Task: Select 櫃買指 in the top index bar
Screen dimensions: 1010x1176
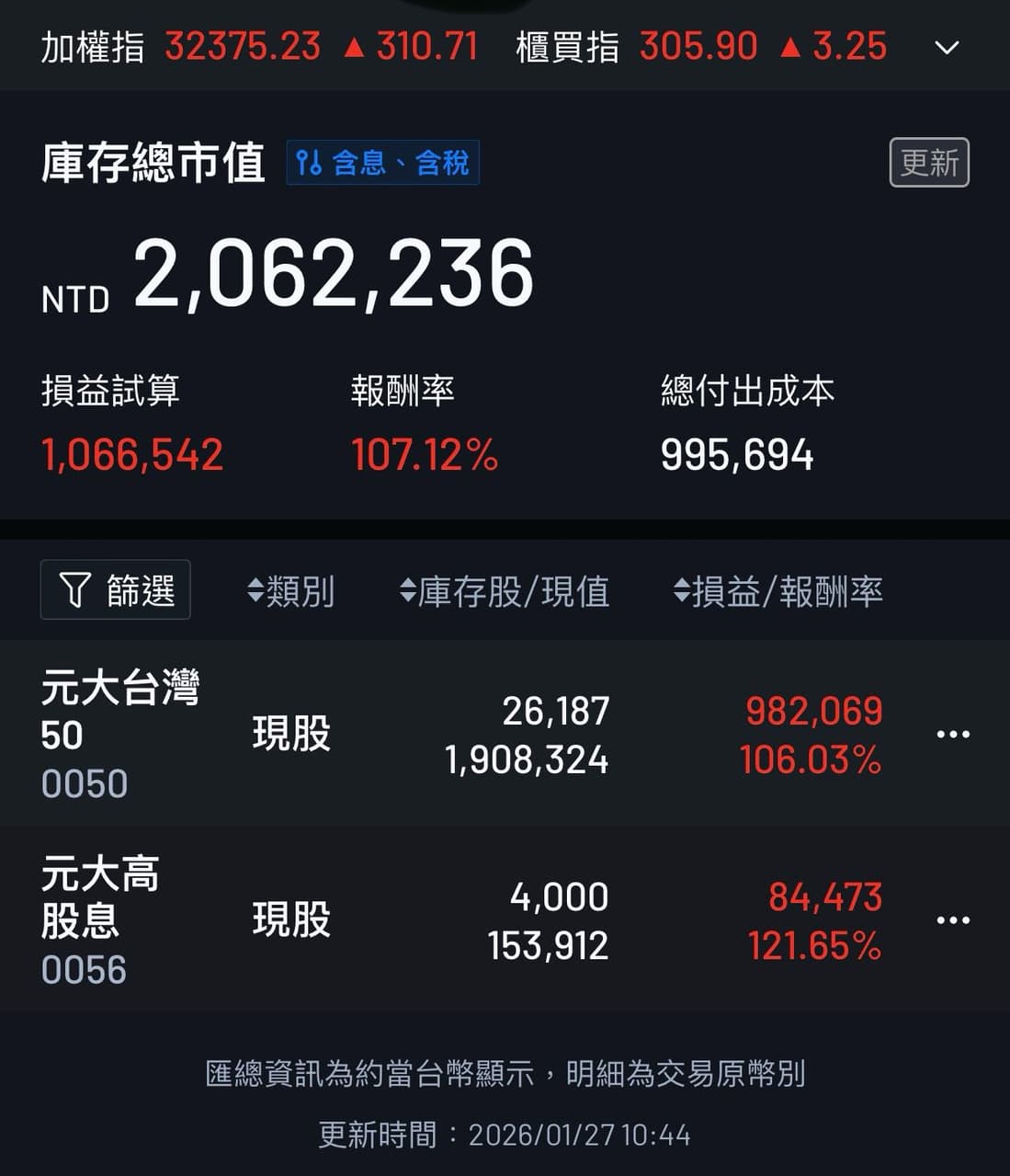Action: [566, 47]
